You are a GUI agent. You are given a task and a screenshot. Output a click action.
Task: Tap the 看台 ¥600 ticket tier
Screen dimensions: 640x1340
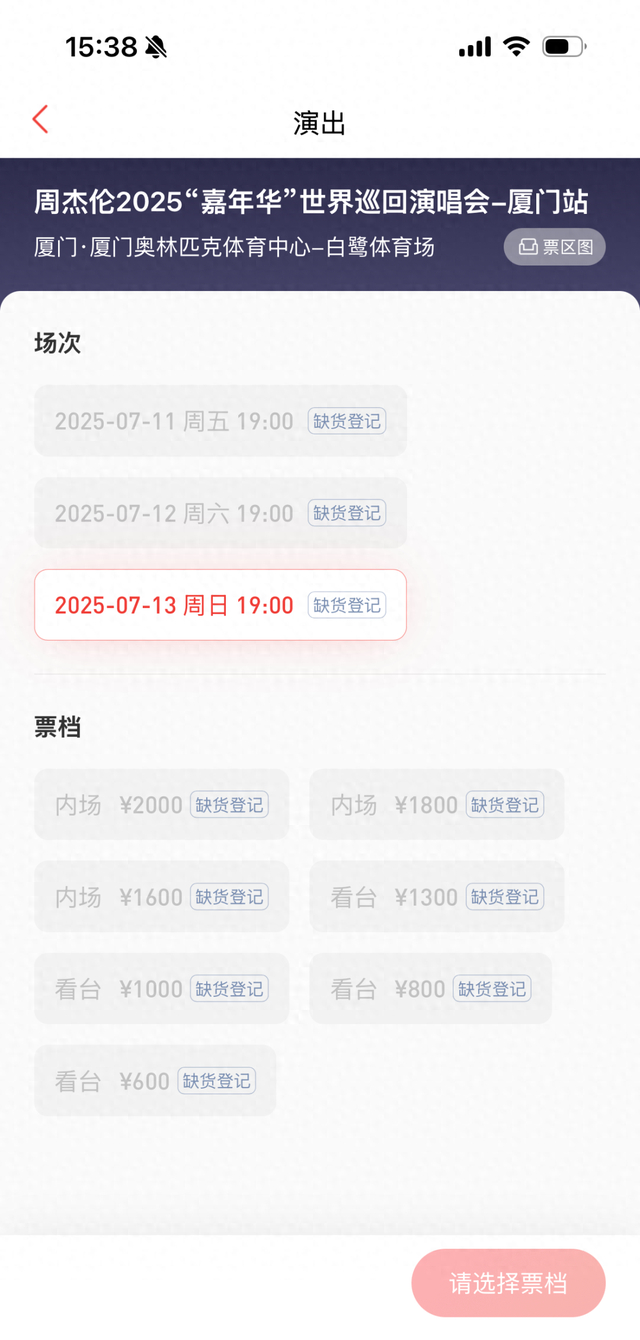tap(155, 1081)
